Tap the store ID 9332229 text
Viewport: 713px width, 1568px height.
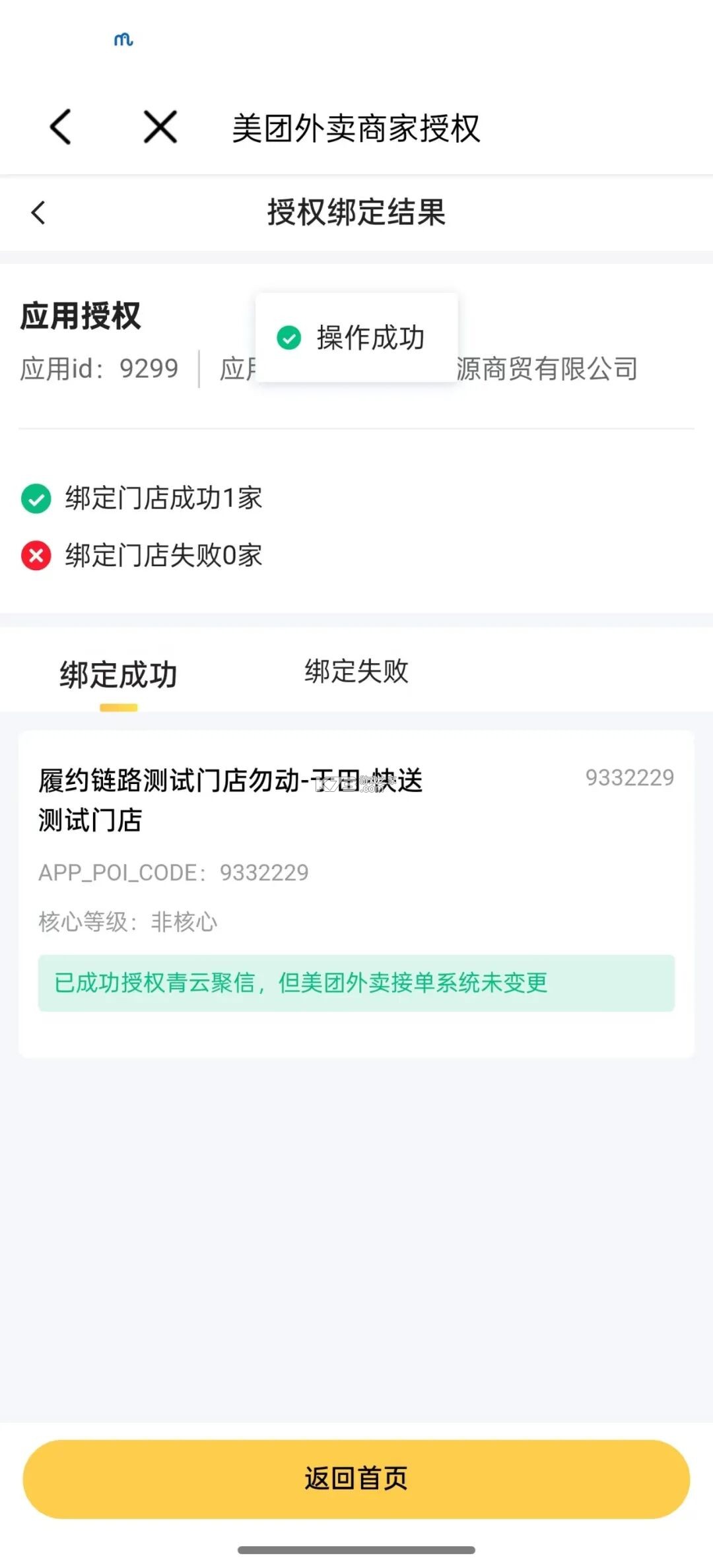coord(628,779)
